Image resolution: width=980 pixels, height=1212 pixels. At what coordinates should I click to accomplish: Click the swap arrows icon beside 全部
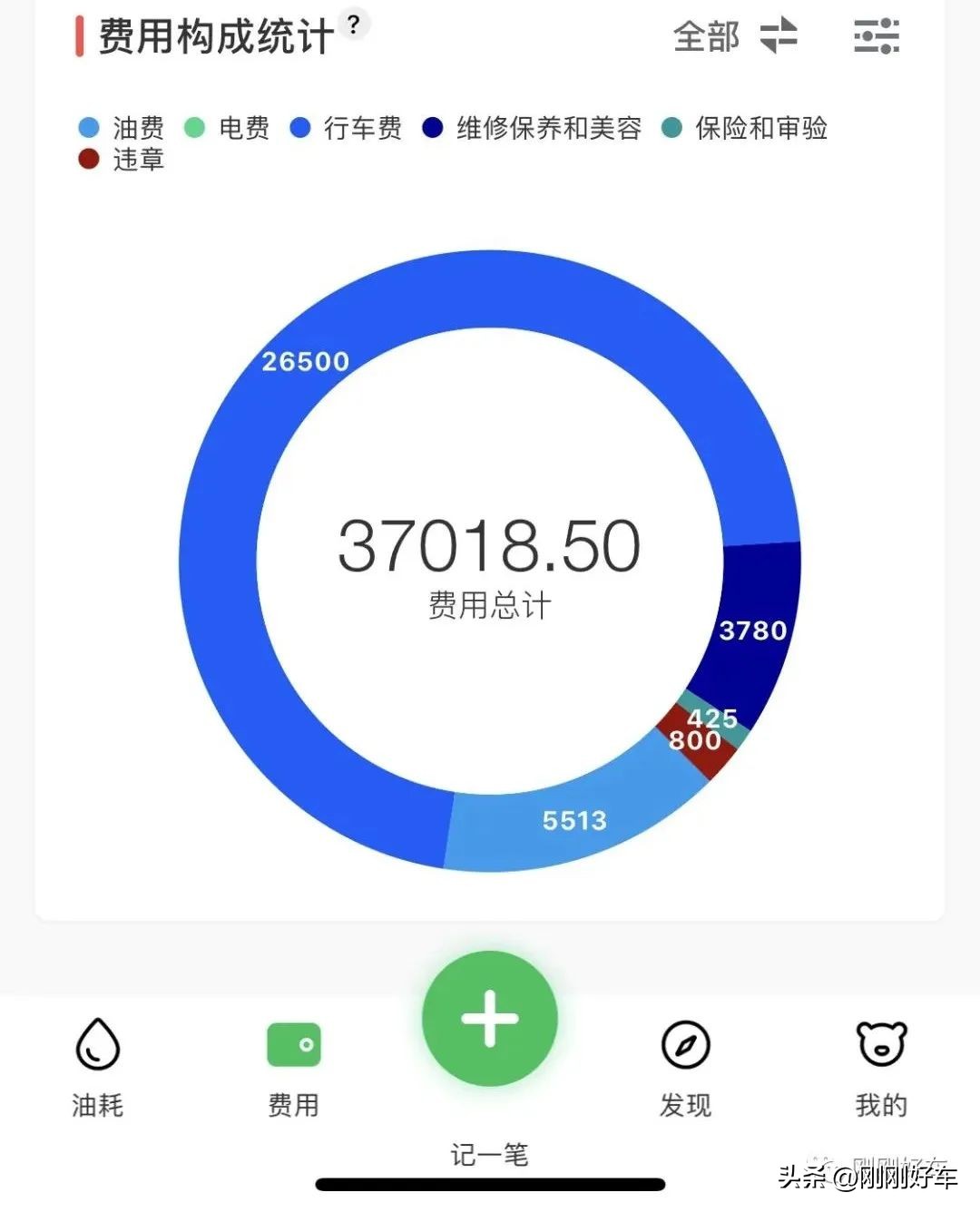click(779, 36)
